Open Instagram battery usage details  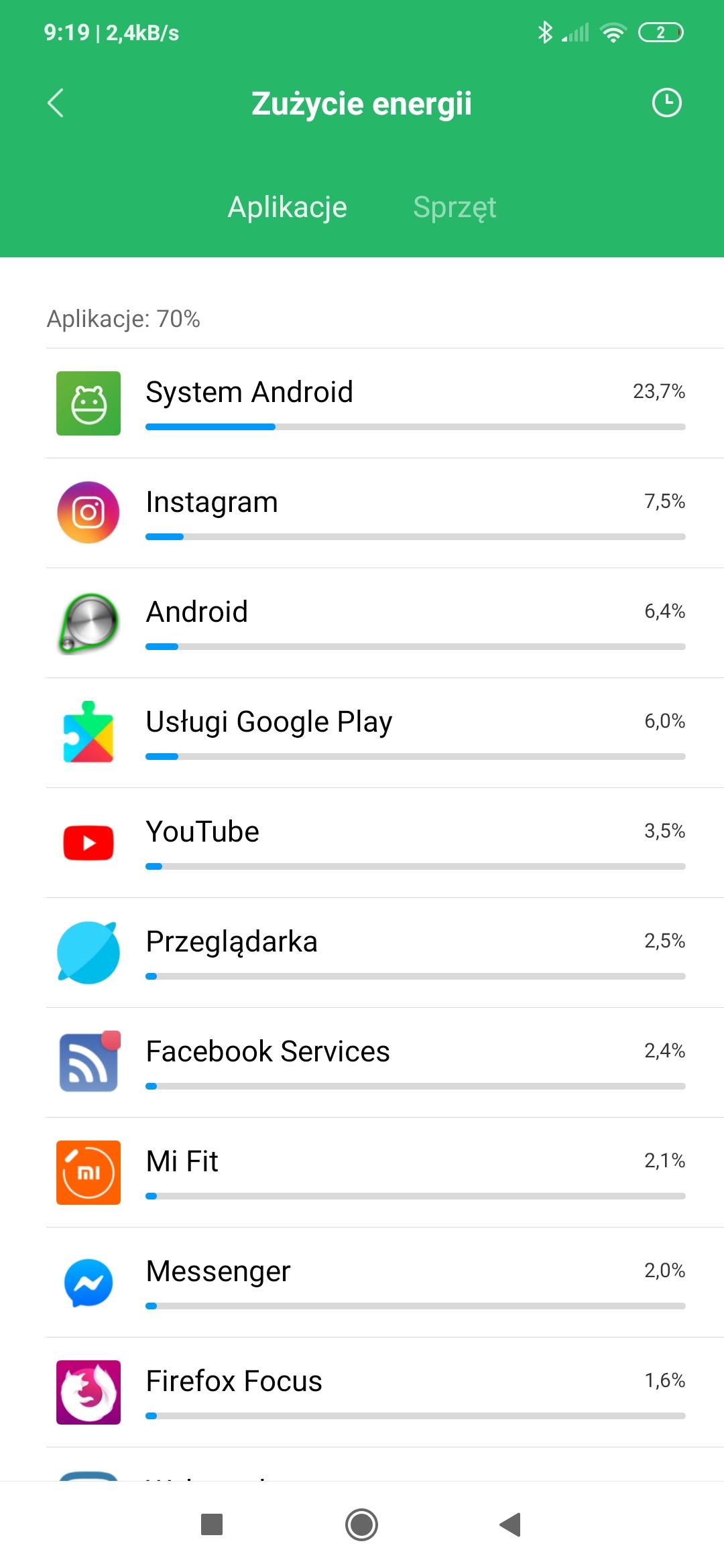pyautogui.click(x=369, y=513)
